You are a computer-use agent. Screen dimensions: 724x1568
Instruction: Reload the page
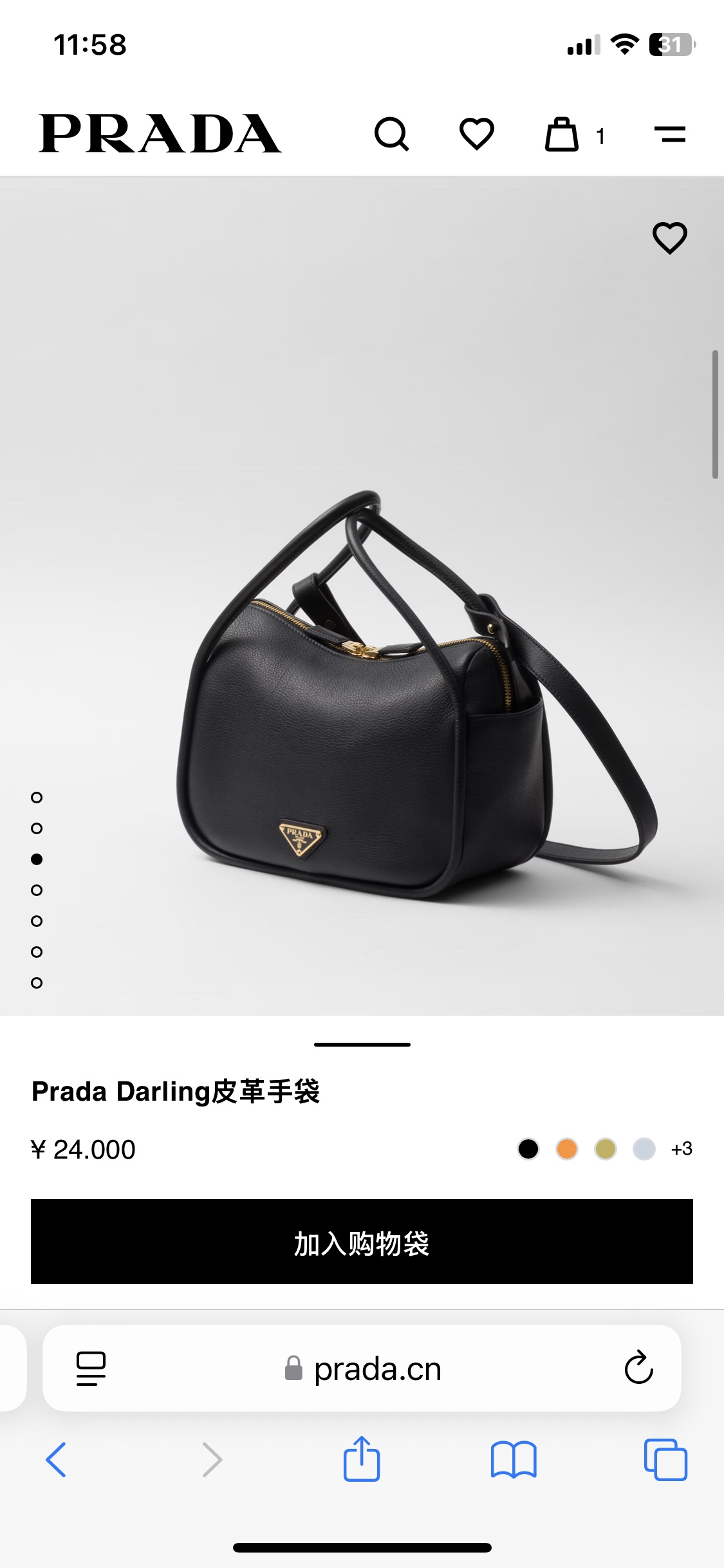tap(638, 1368)
